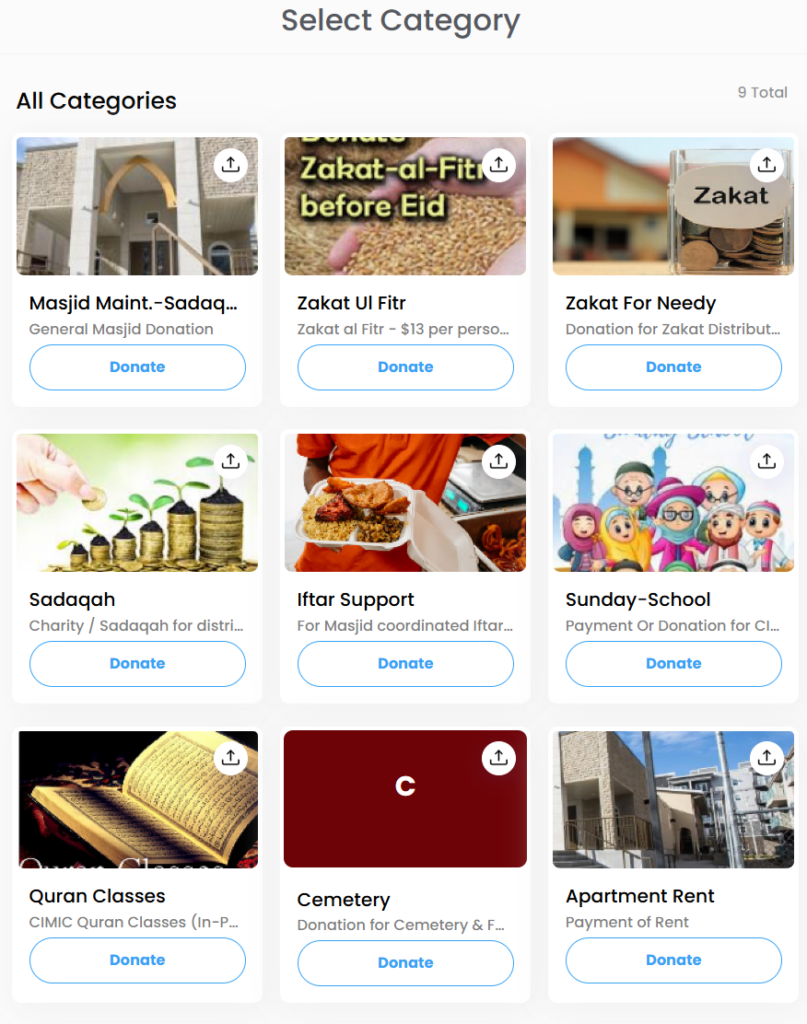This screenshot has height=1024, width=807.
Task: Donate to the Sadaqah category
Action: click(137, 663)
